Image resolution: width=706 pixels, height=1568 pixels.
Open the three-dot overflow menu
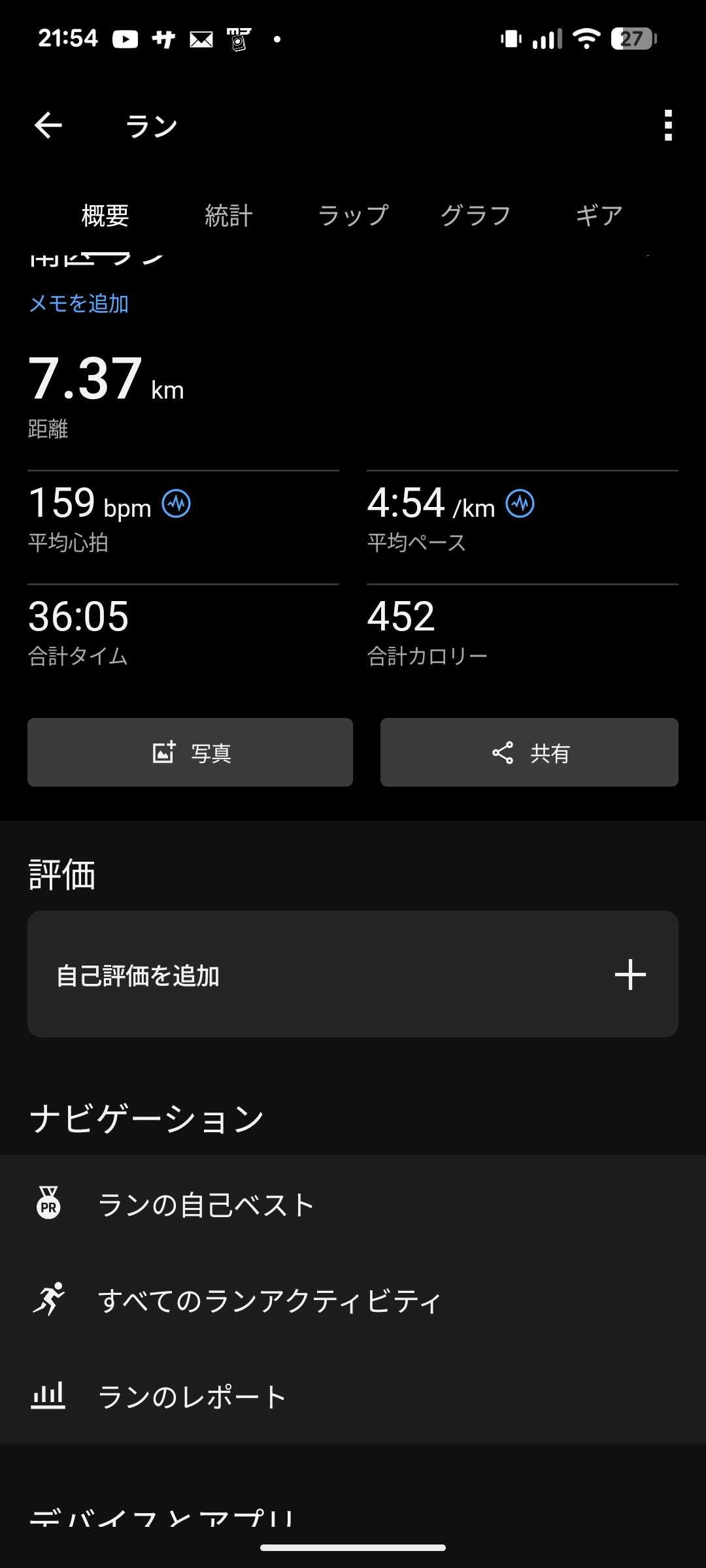(x=667, y=125)
